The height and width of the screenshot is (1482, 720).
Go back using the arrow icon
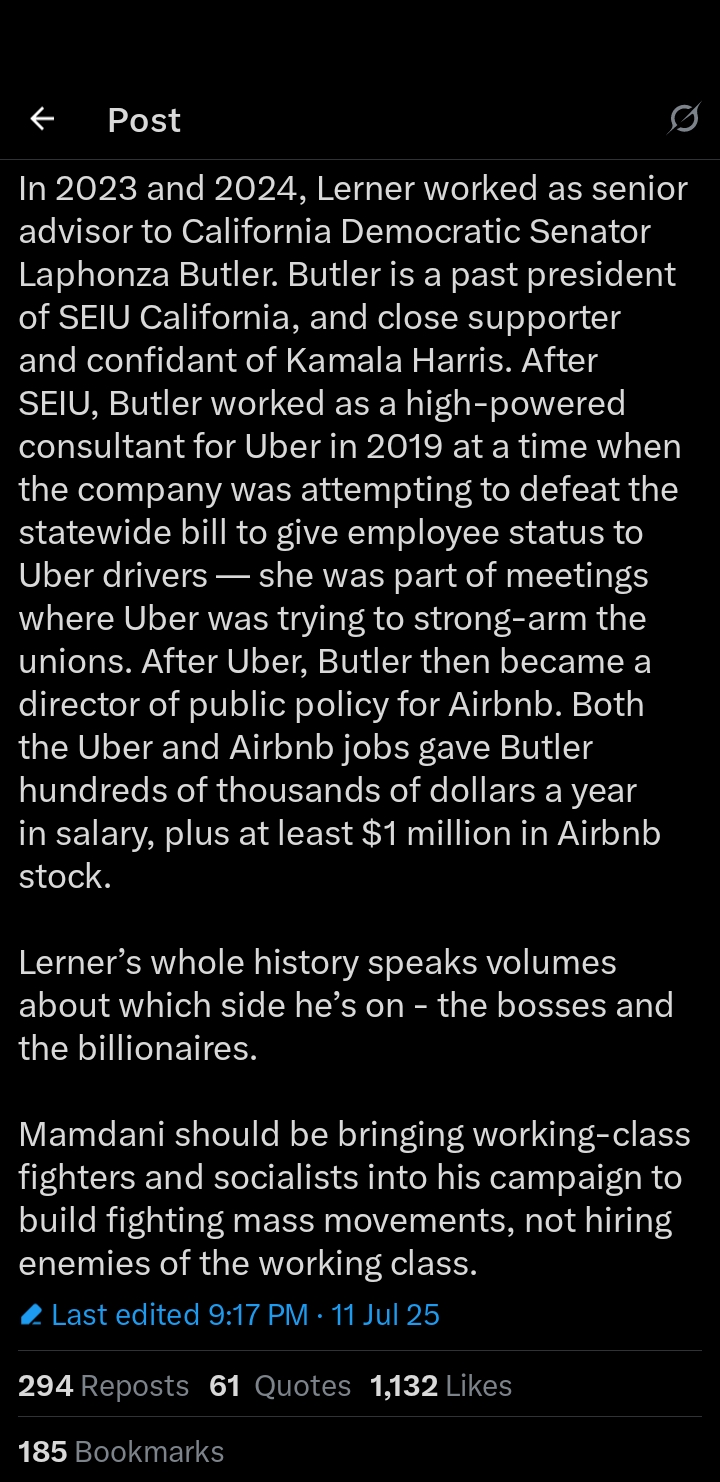coord(42,120)
